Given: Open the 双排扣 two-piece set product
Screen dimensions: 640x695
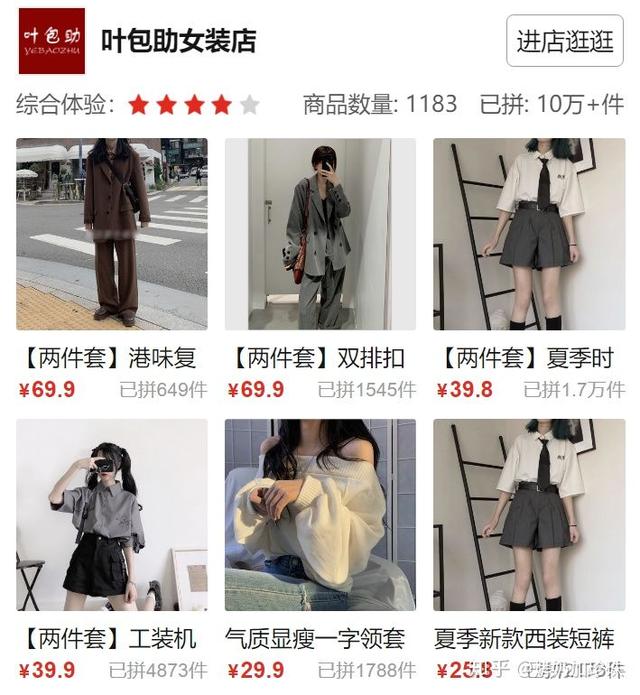Looking at the screenshot, I should point(320,234).
